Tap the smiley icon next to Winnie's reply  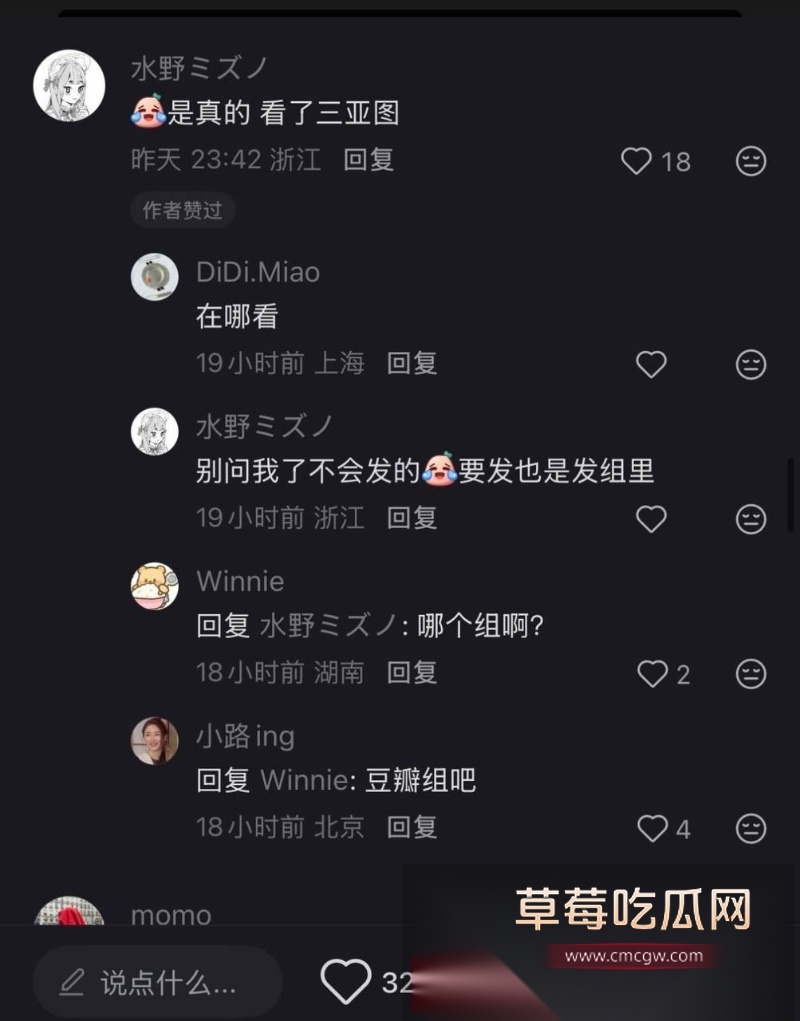751,674
